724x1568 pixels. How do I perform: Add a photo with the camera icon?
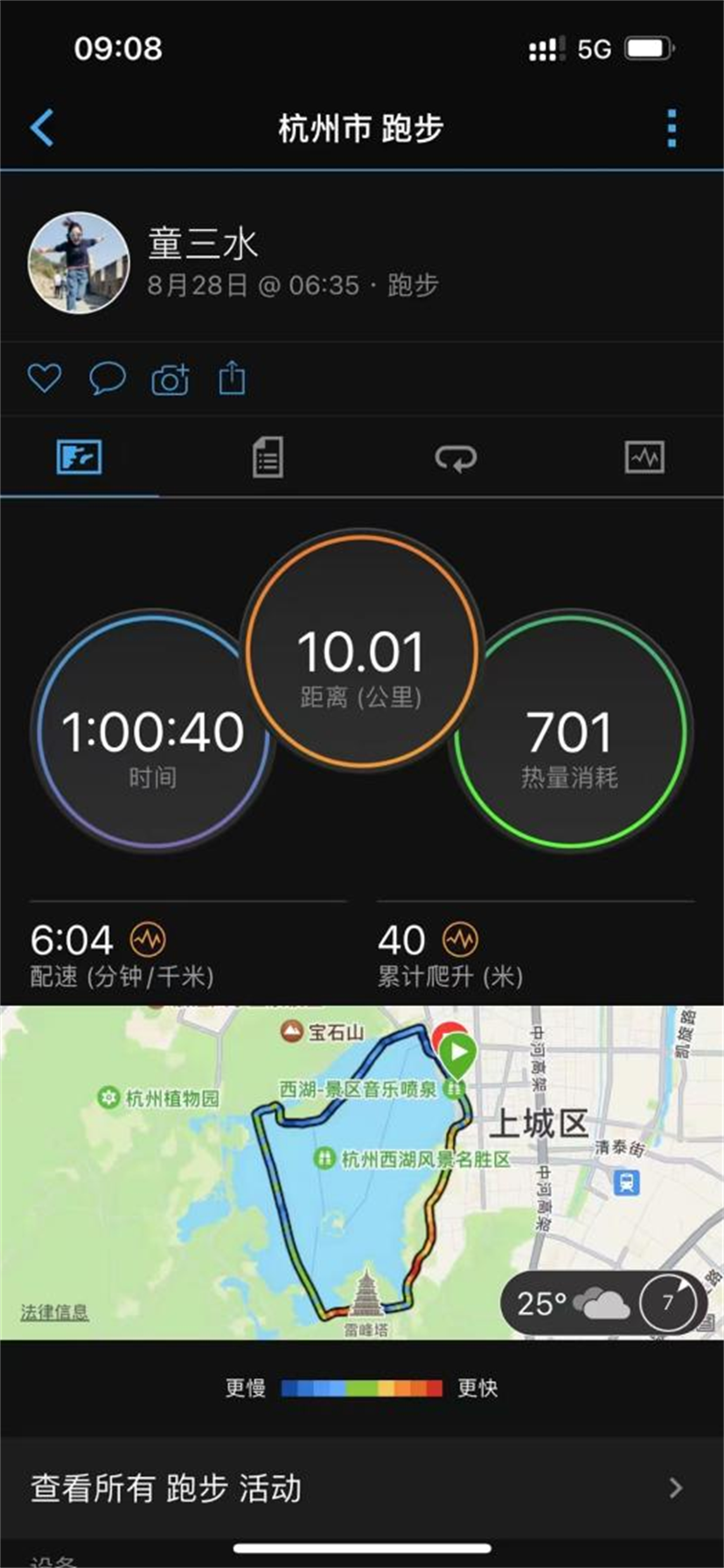[170, 380]
